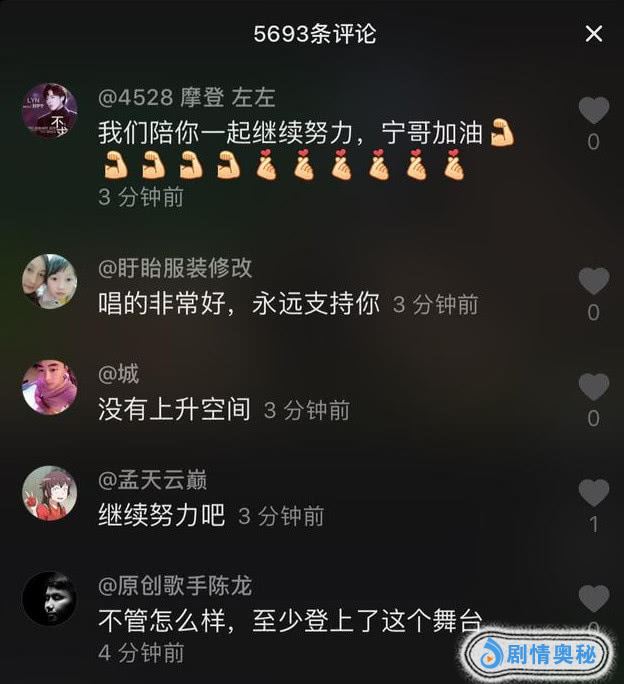Open the avatar of 孟天云巅
This screenshot has height=684, width=624.
49,493
